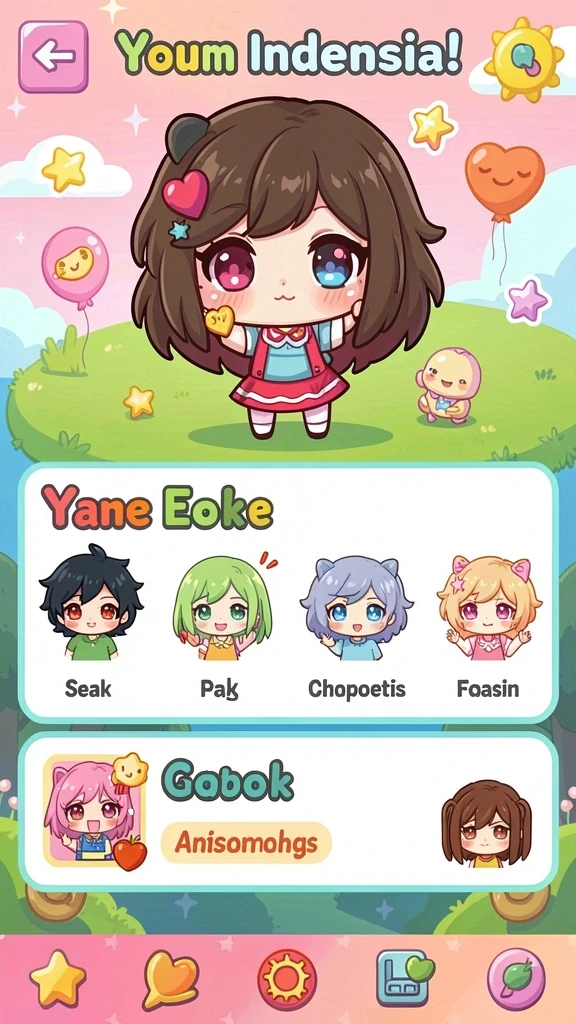This screenshot has height=1024, width=576.
Task: Switch to the orange heart tab
Action: [x=170, y=980]
